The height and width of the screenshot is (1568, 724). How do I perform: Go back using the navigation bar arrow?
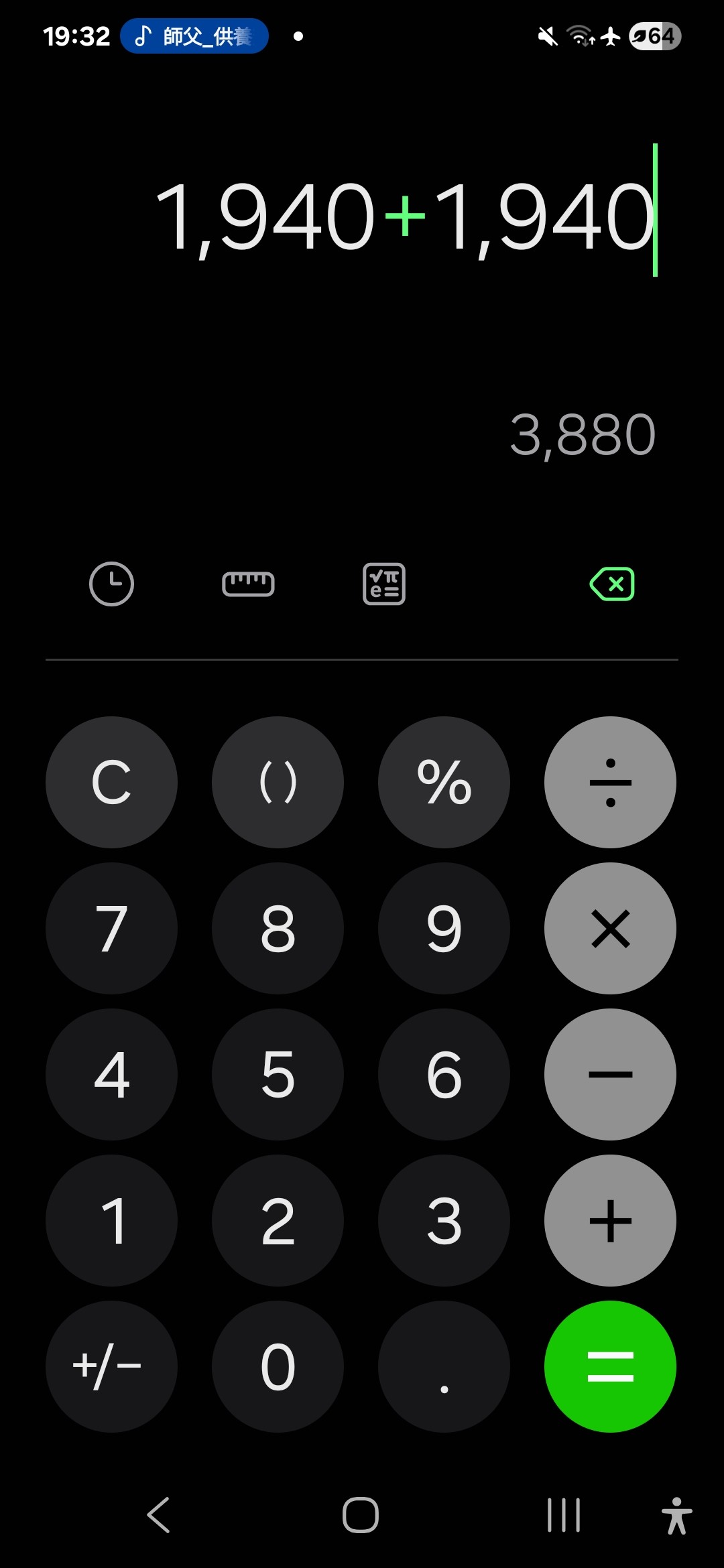tap(159, 1515)
